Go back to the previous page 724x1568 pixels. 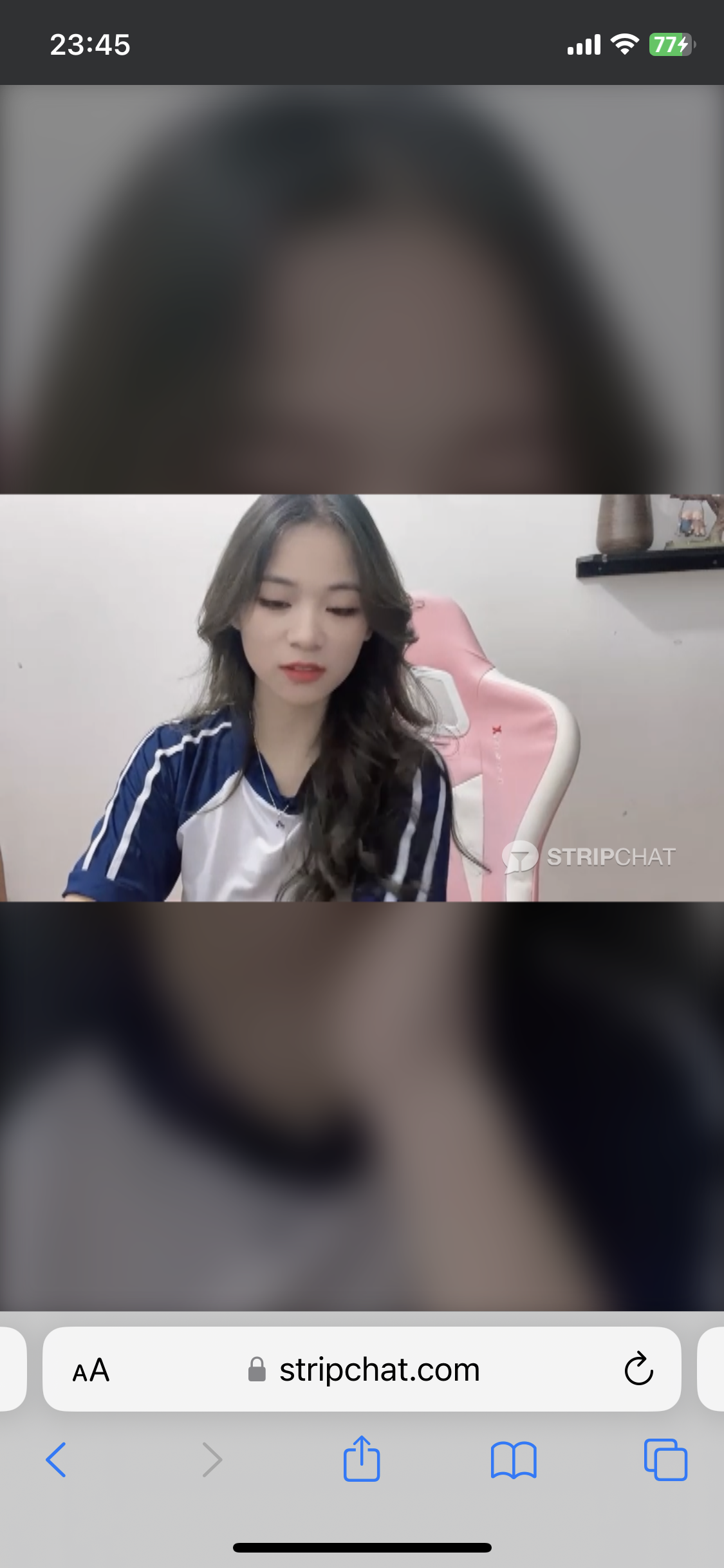(x=56, y=1459)
